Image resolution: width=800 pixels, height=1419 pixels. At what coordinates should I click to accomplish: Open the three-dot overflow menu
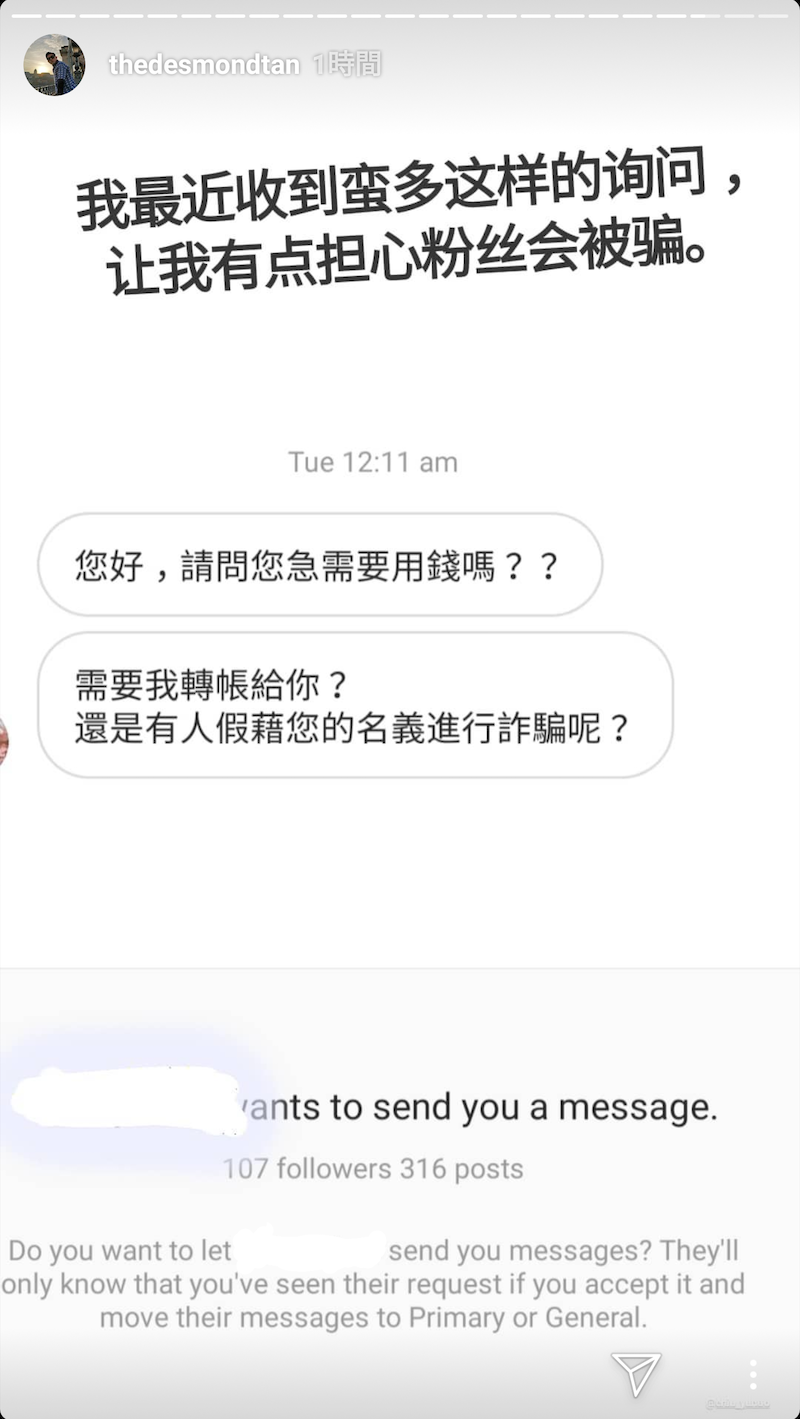click(x=752, y=1373)
